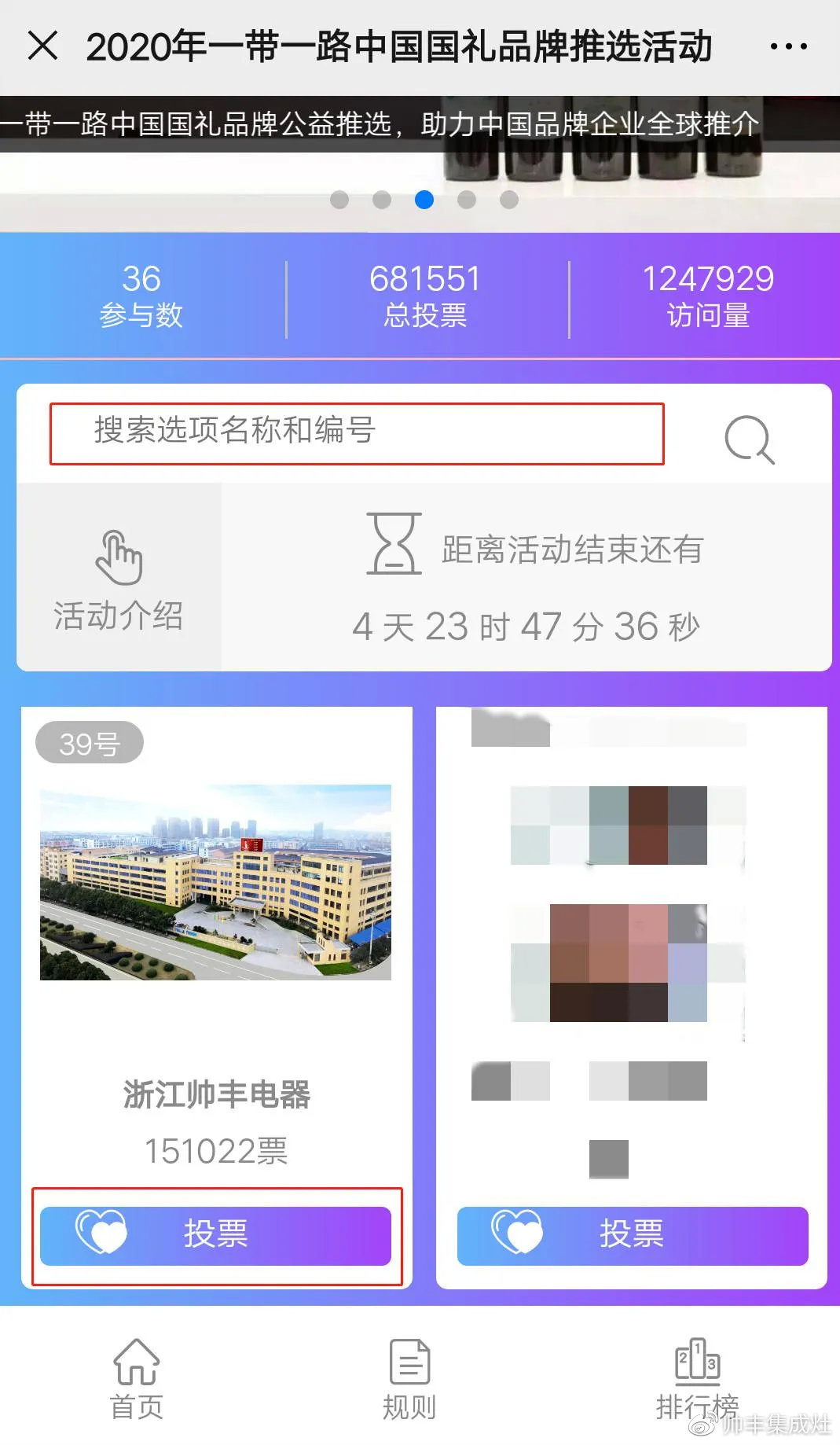Viewport: 840px width, 1445px height.
Task: Tap 投票 on the blurred second card
Action: (633, 1235)
